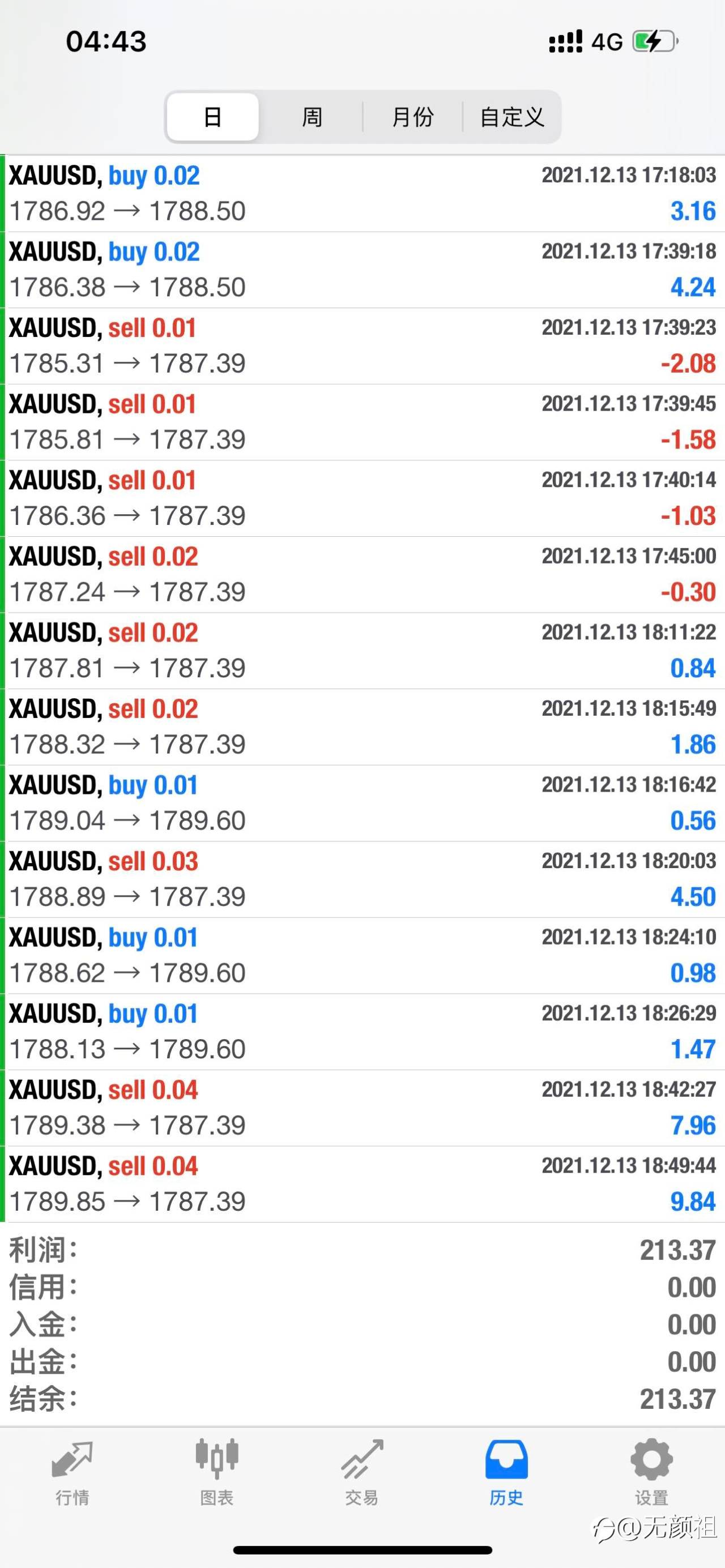Screen dimensions: 725x1568
Task: Expand the sell 0.04 trade at 18:49:44
Action: click(x=364, y=1185)
